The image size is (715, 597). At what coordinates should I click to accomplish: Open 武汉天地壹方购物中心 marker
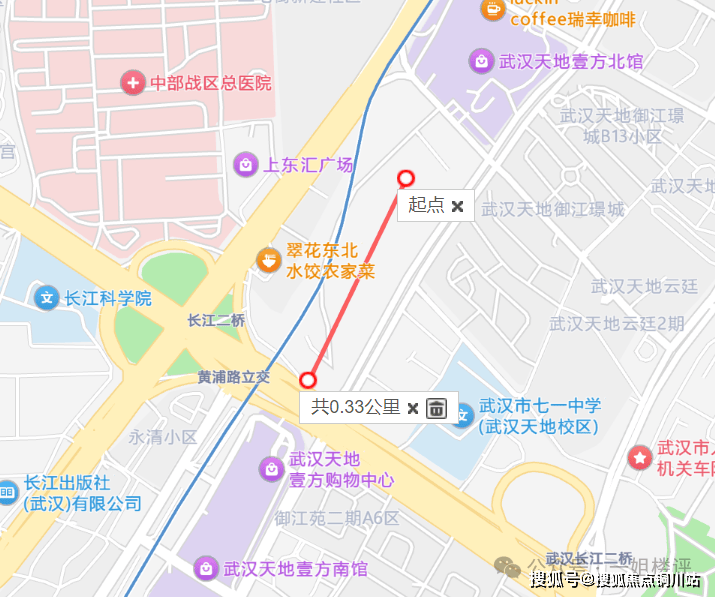[271, 468]
